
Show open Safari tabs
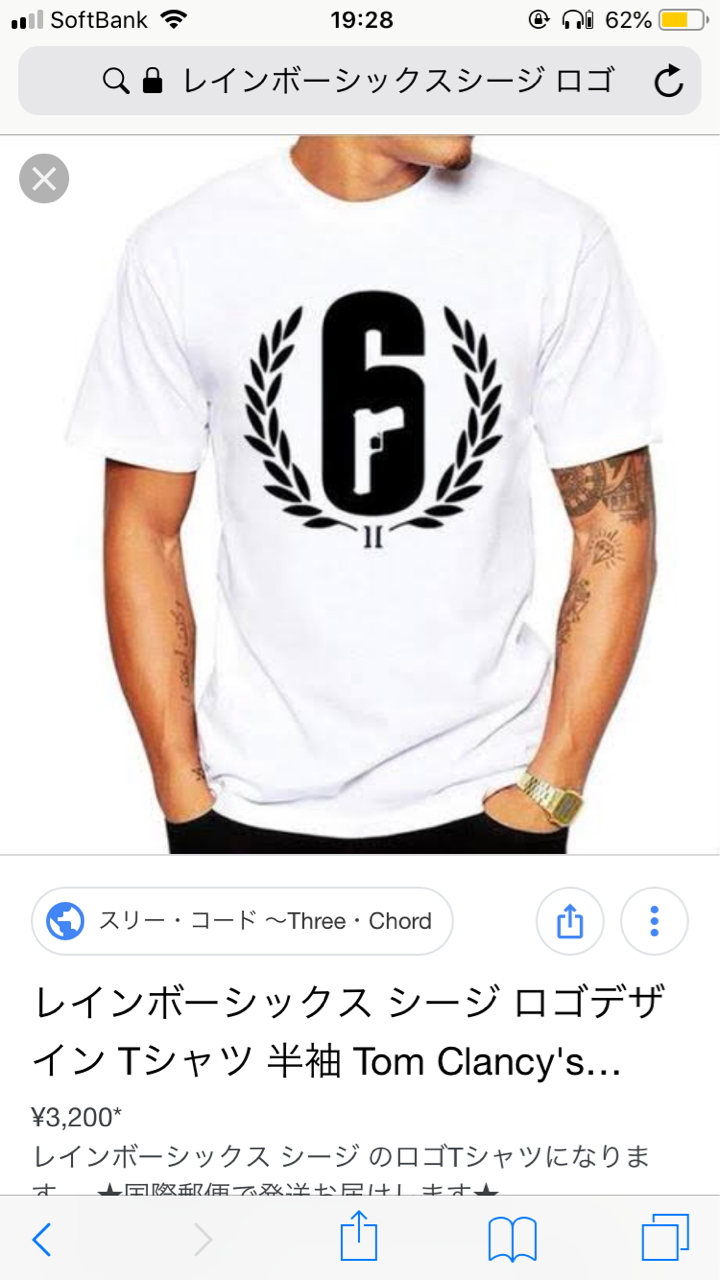click(x=665, y=1240)
